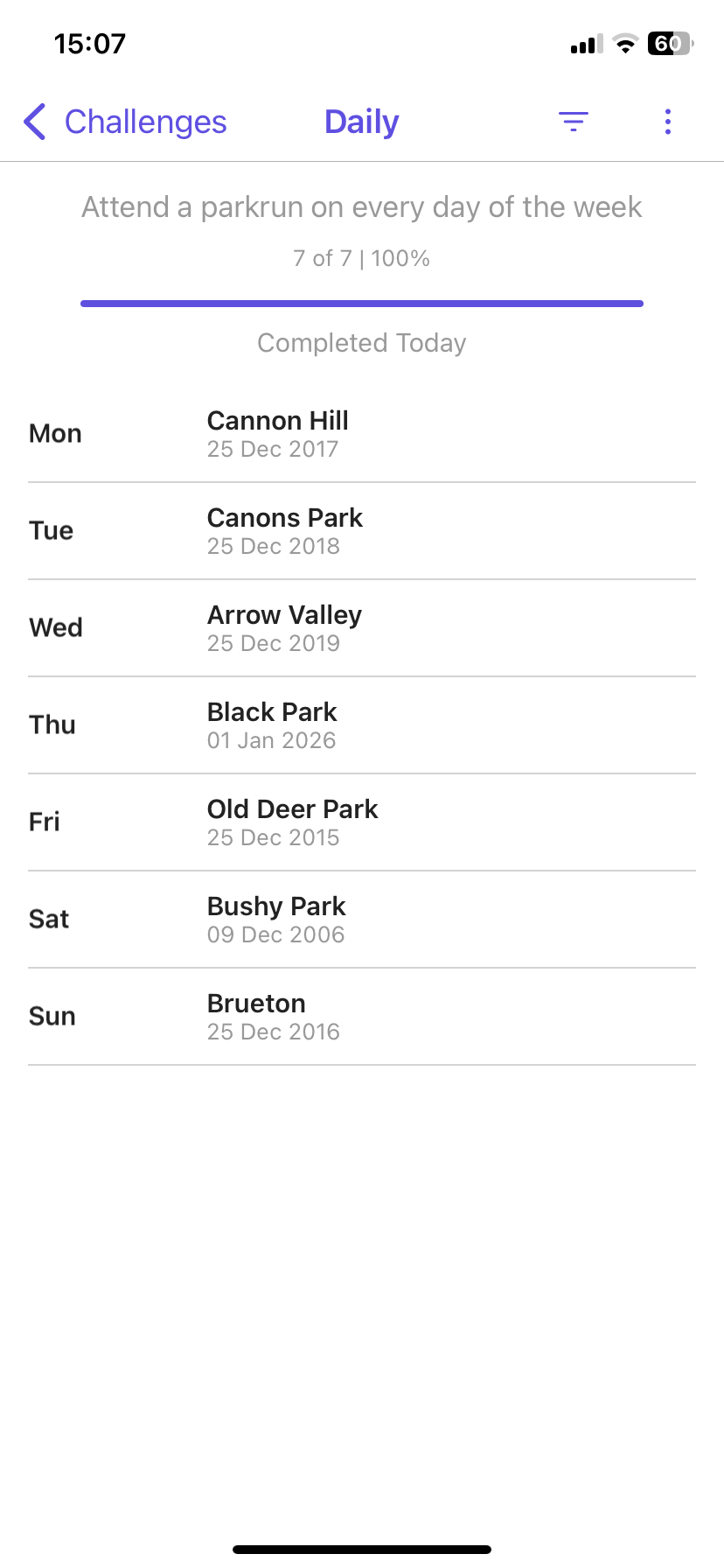Go back to Challenges
The image size is (724, 1568).
pos(125,122)
